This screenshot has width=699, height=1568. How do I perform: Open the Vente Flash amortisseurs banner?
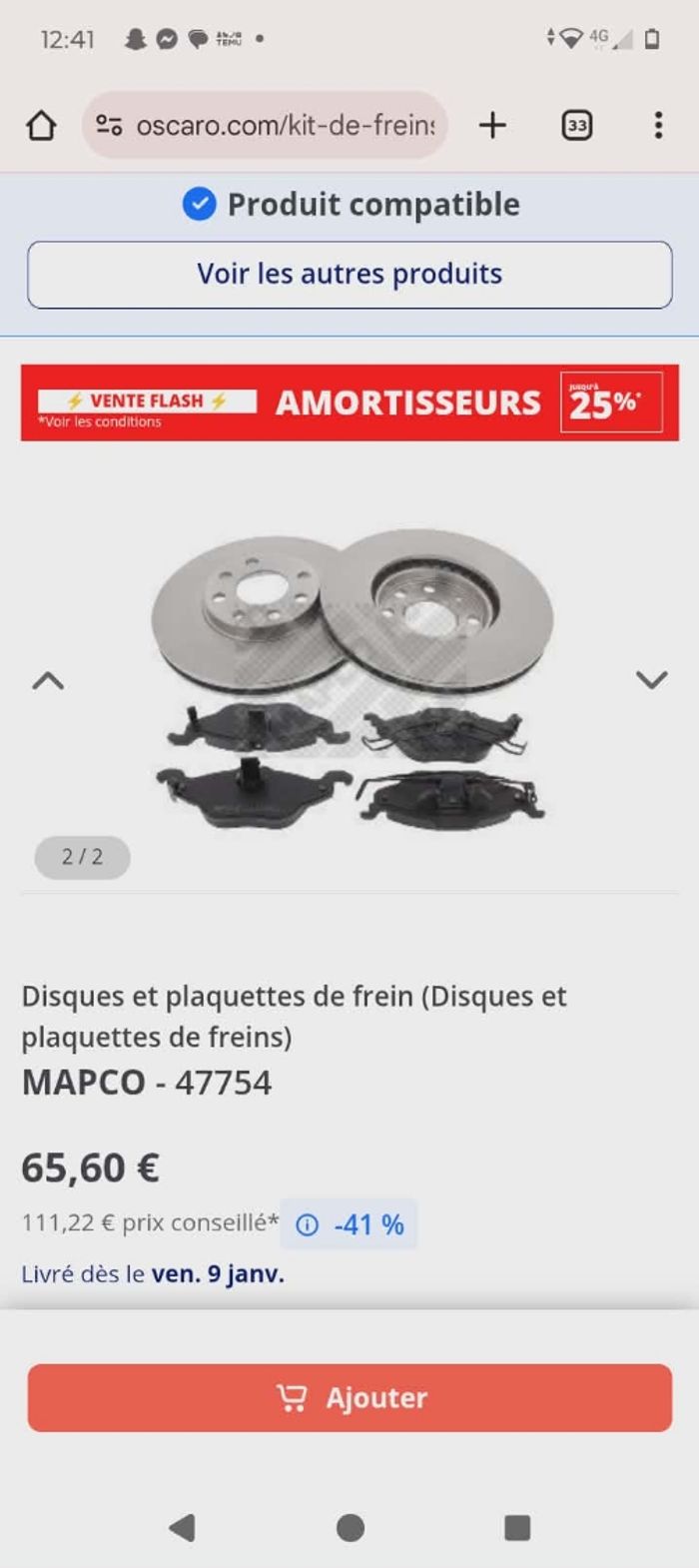(x=349, y=402)
